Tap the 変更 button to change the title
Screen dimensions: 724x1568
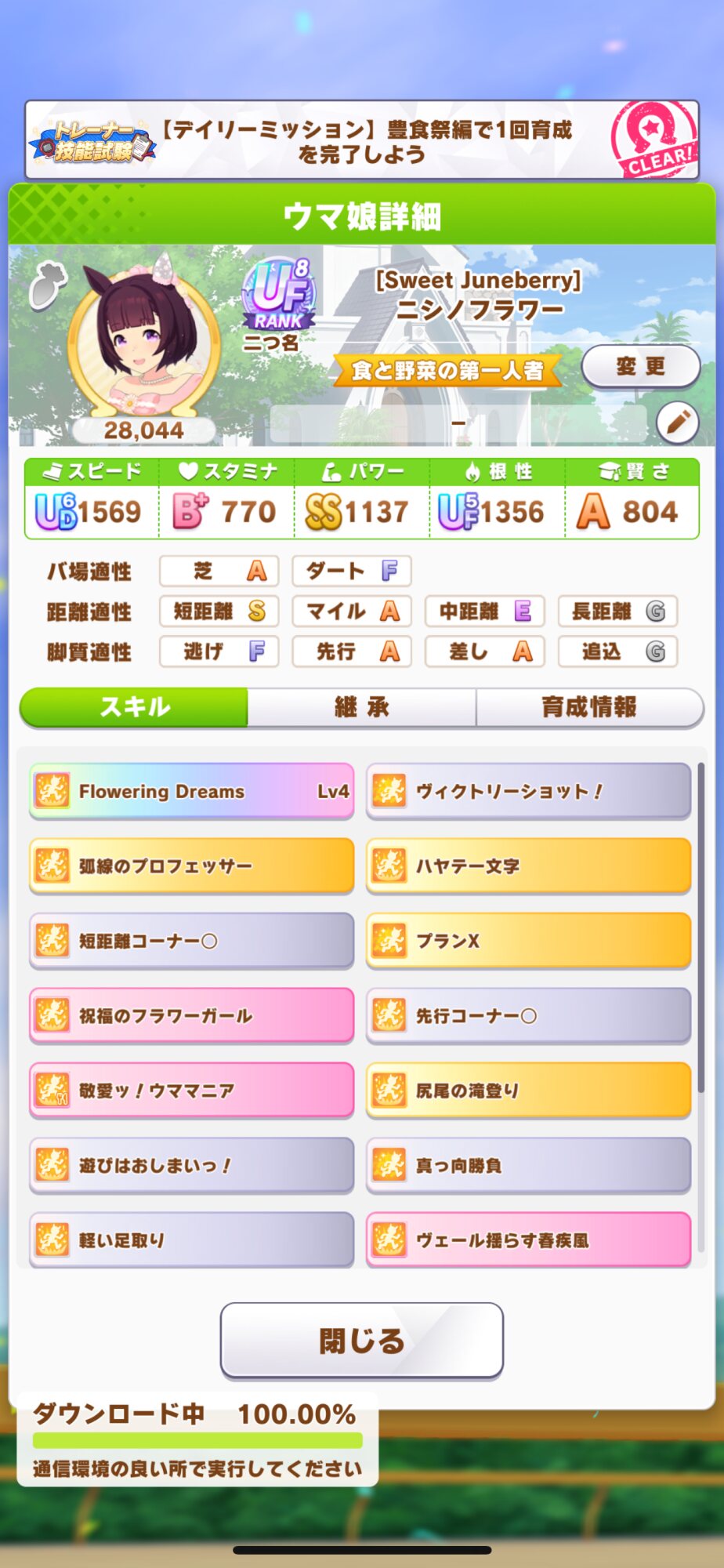pos(640,367)
